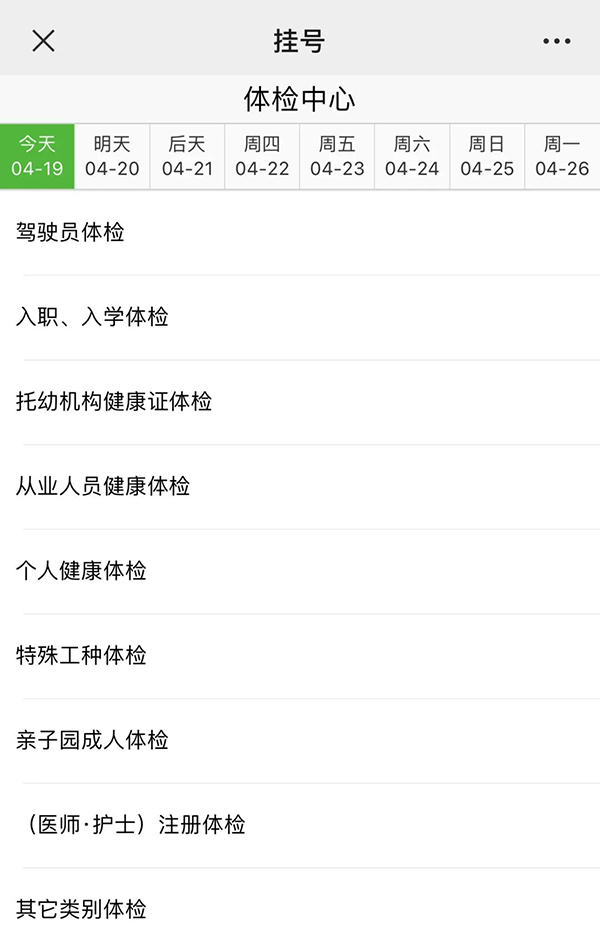Choose 周日 04-25 date tab
Viewport: 600px width, 949px height.
point(487,157)
